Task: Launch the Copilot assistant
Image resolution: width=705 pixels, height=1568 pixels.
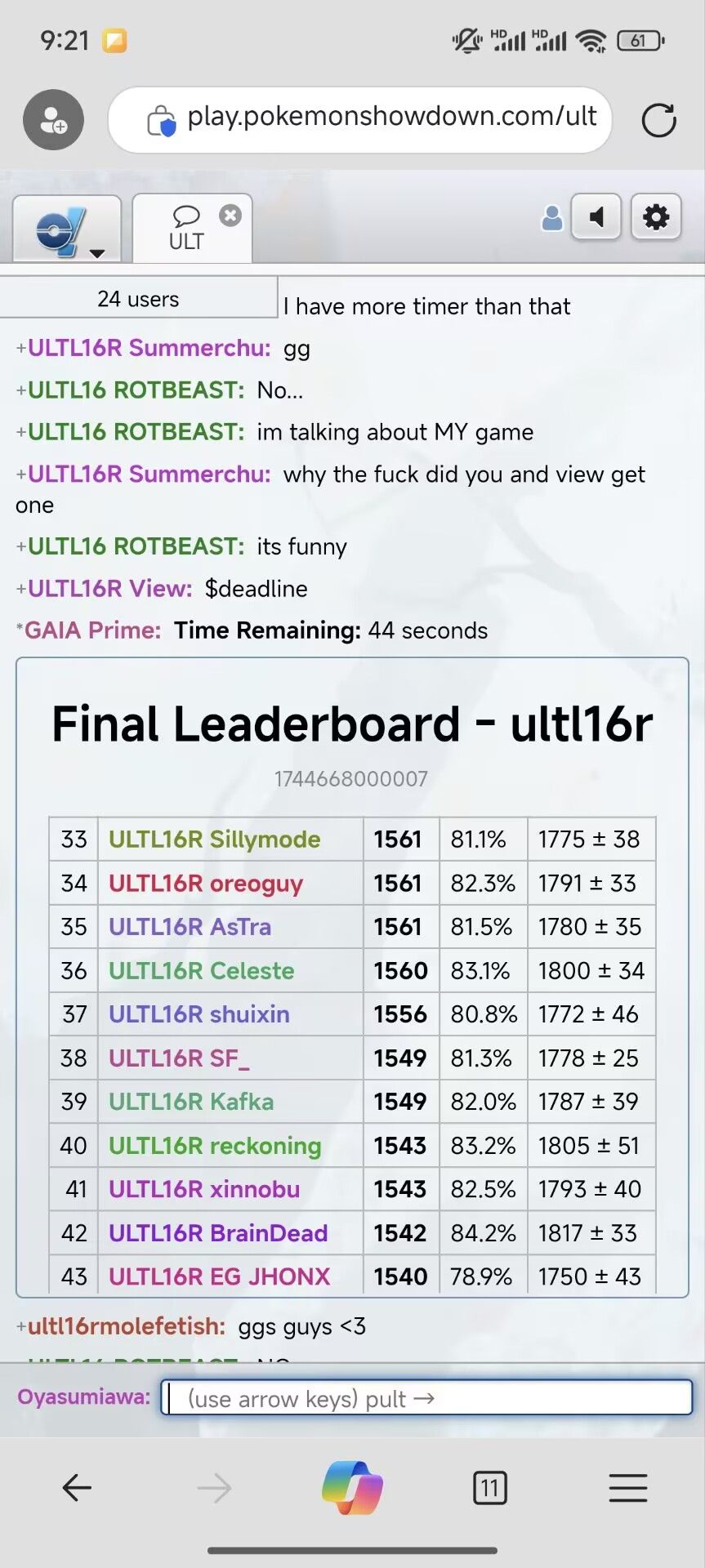Action: (x=352, y=1488)
